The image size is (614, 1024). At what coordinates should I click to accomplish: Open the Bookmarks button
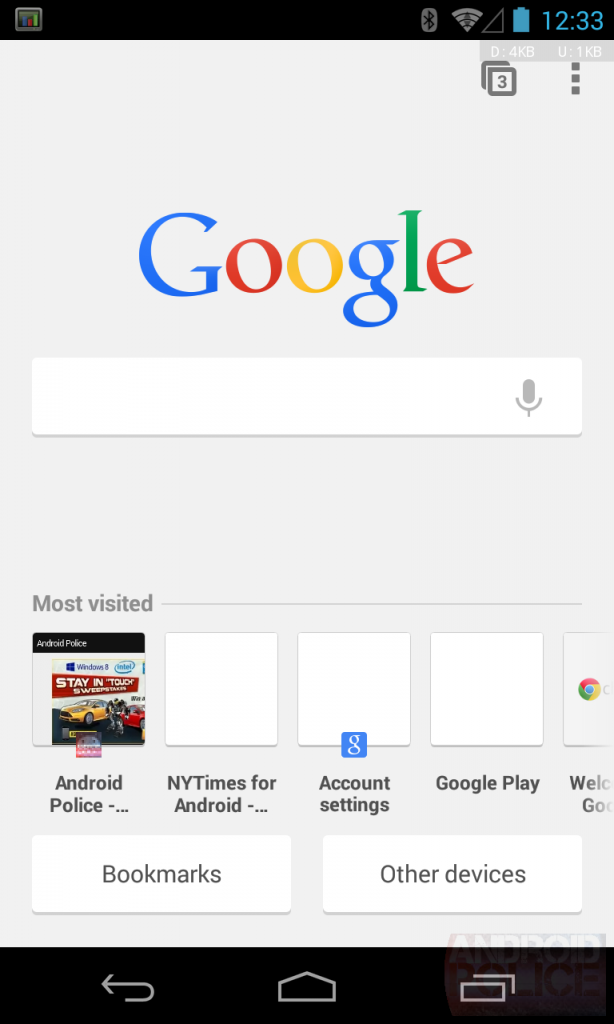point(162,874)
